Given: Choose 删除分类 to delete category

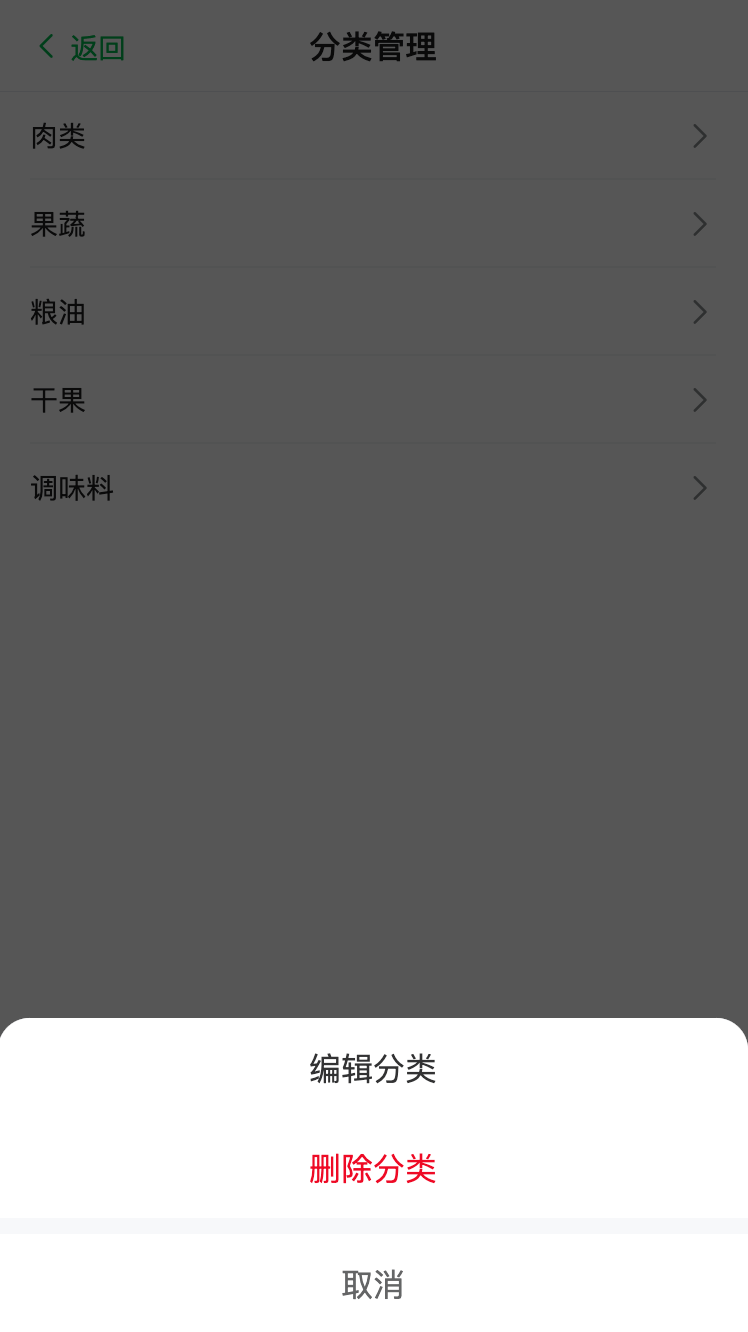Looking at the screenshot, I should [373, 1168].
